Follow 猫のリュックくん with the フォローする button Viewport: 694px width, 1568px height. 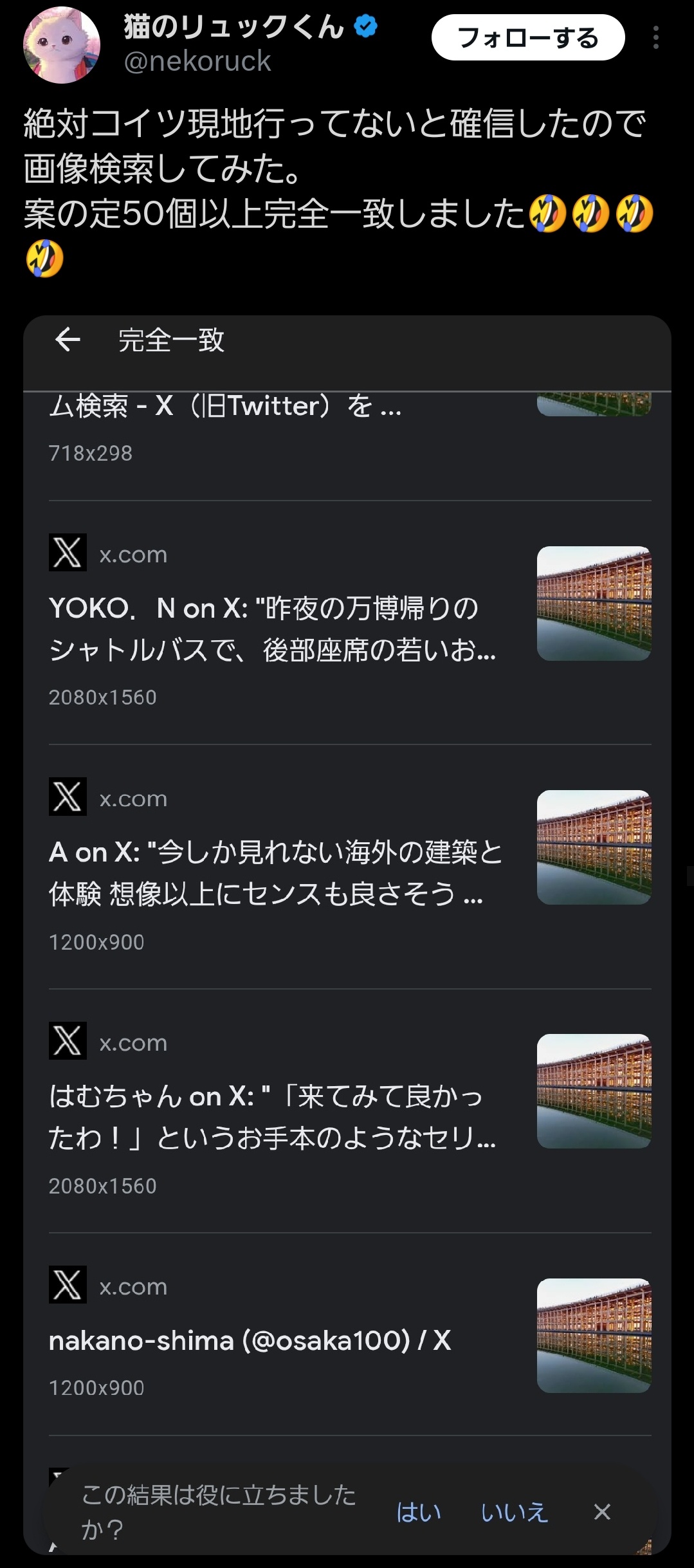coord(527,38)
